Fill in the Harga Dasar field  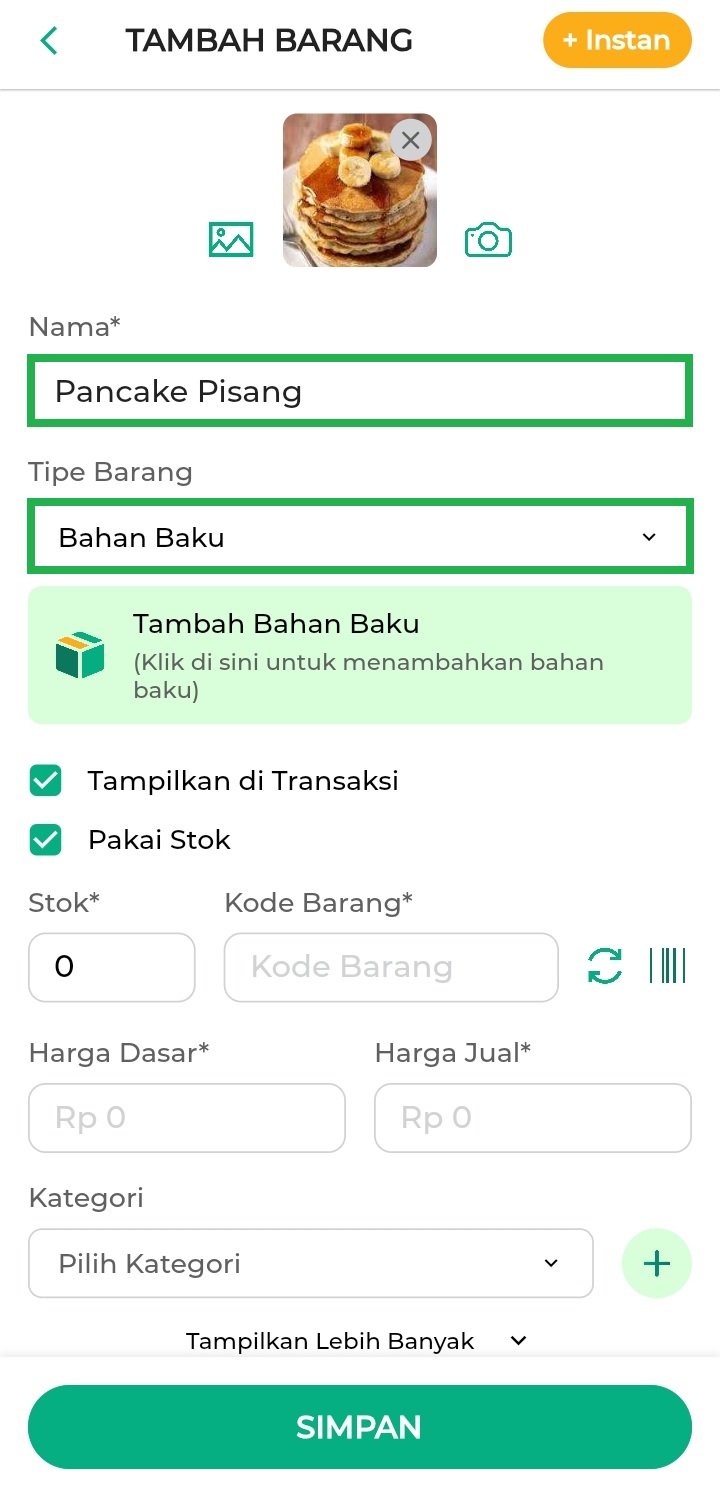pos(187,1117)
